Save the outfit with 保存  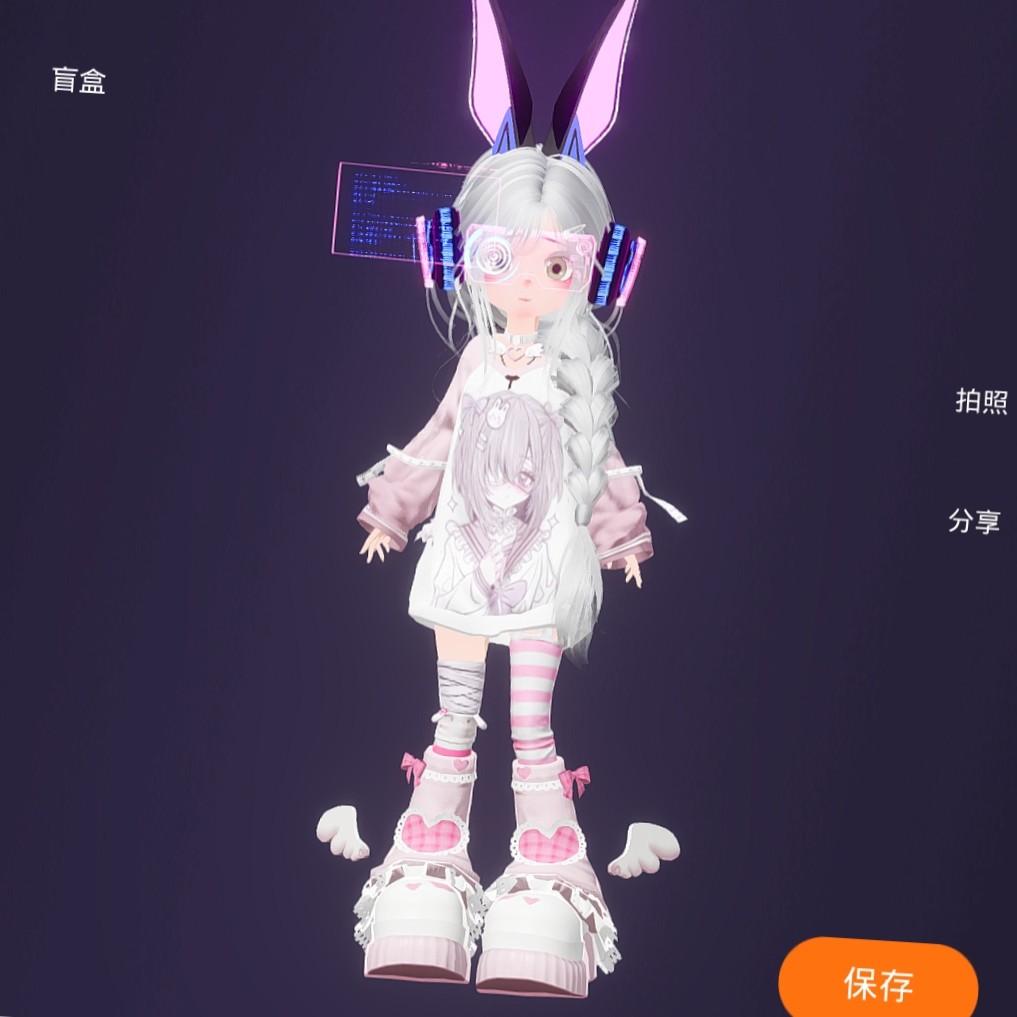pyautogui.click(x=878, y=983)
